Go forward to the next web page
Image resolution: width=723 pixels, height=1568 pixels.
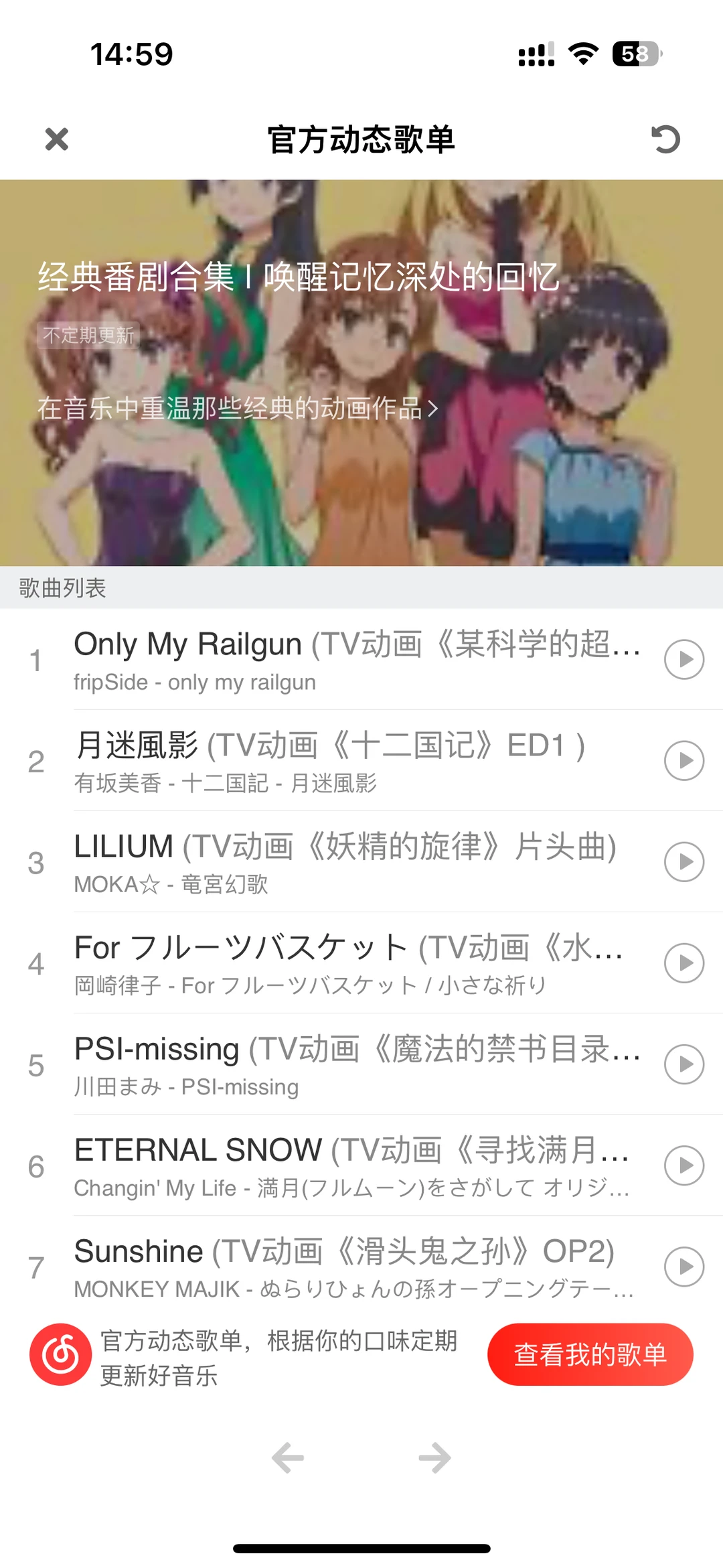[x=434, y=1457]
